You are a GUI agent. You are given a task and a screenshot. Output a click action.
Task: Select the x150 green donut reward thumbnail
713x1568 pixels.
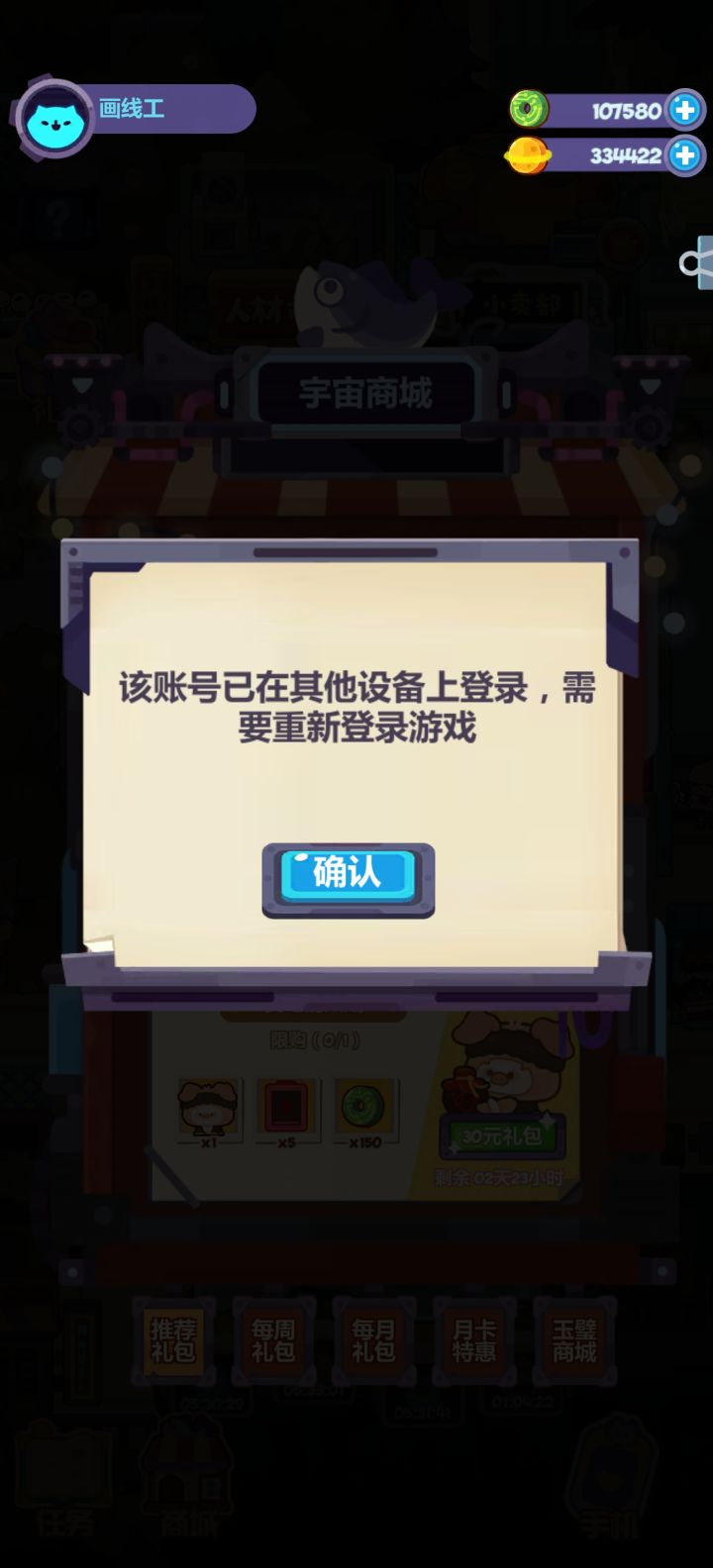click(365, 1111)
